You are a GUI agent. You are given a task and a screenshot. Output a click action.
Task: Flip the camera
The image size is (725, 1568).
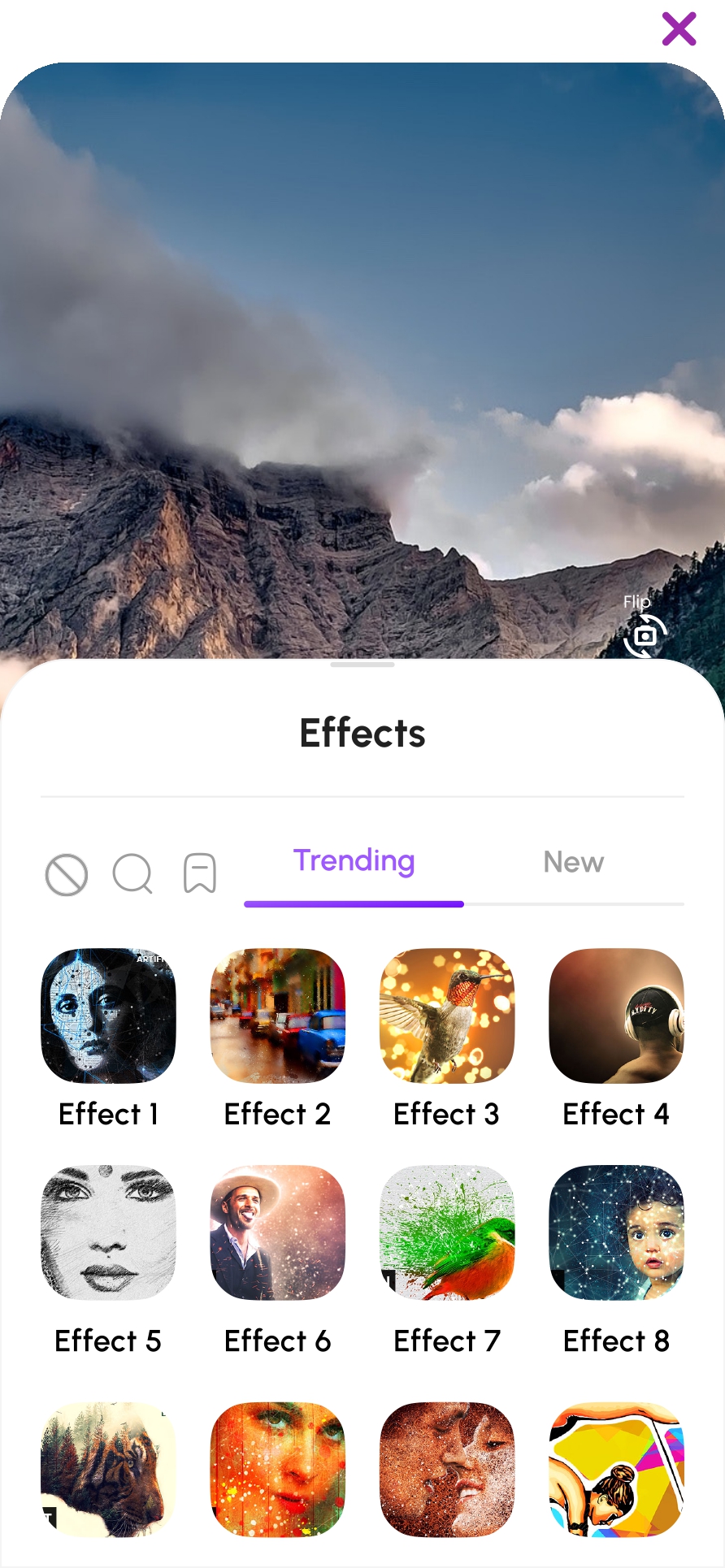(645, 635)
